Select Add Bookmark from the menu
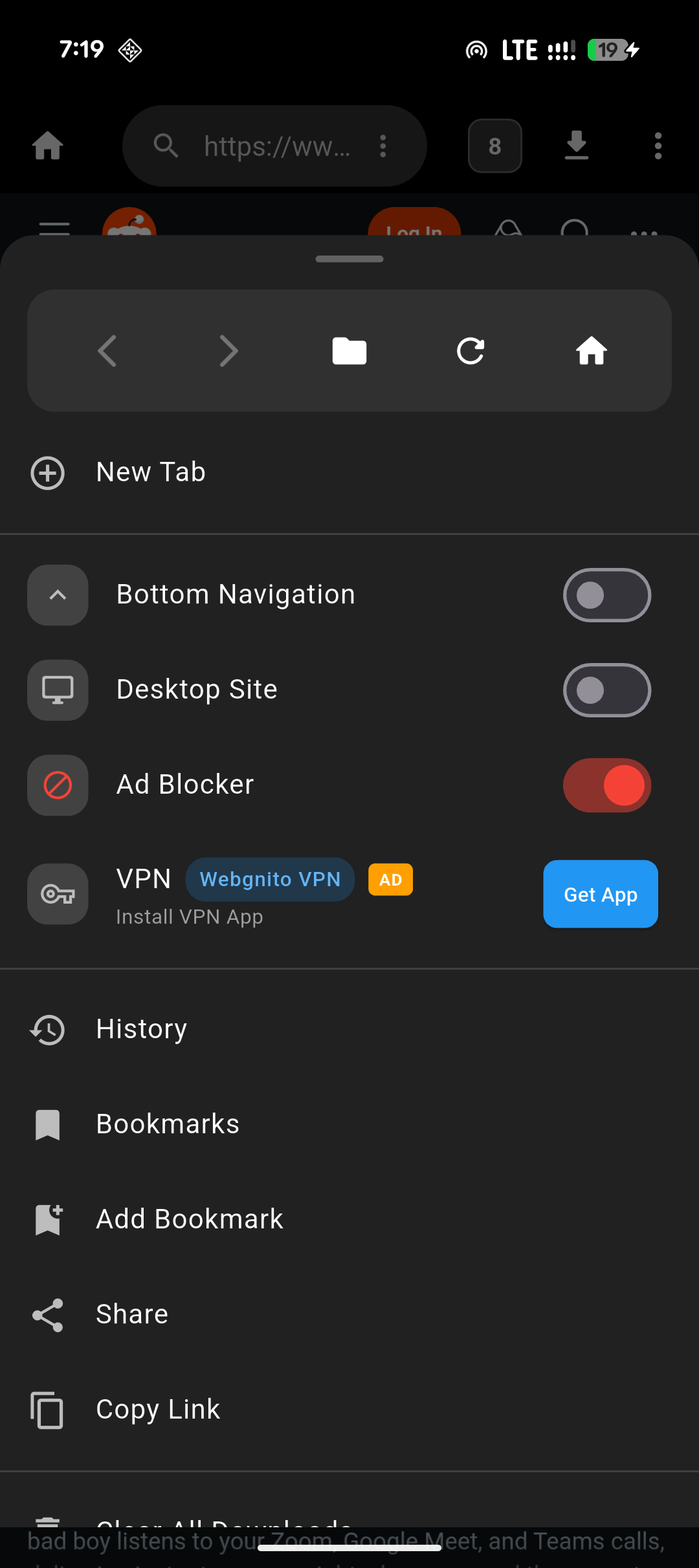The image size is (699, 1568). (x=189, y=1219)
